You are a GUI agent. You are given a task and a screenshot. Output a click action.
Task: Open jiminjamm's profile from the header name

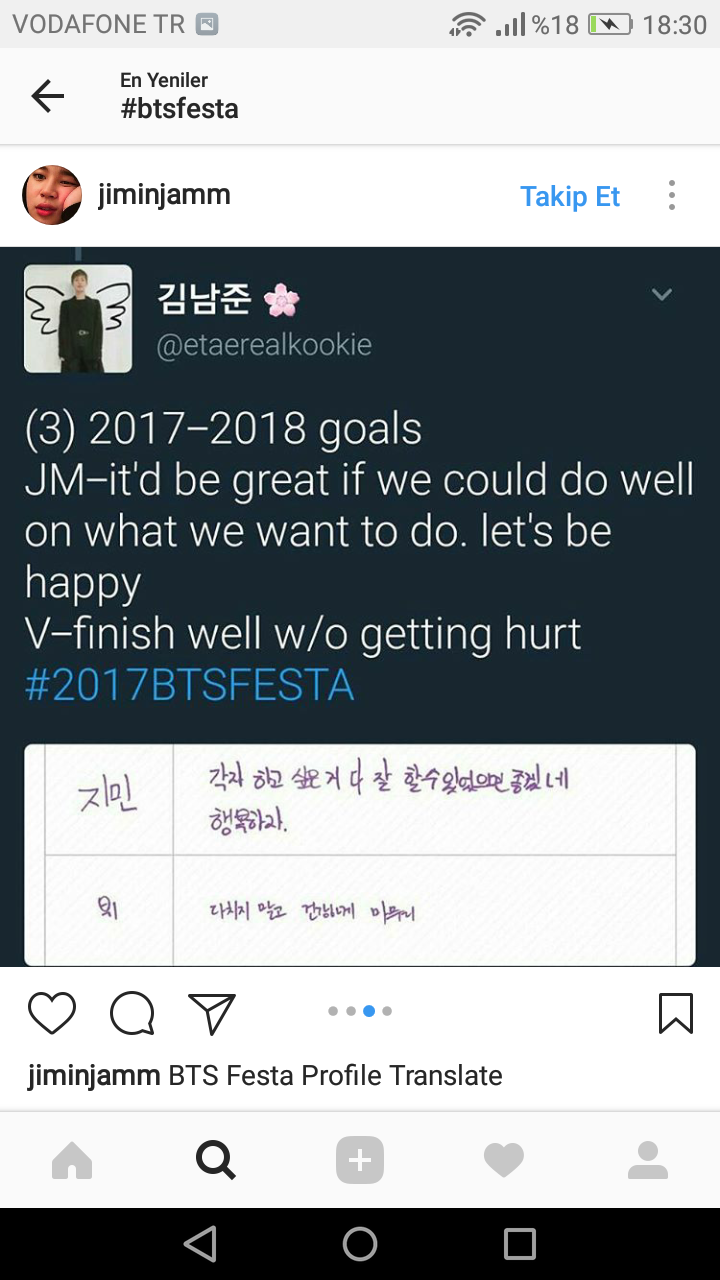(164, 195)
